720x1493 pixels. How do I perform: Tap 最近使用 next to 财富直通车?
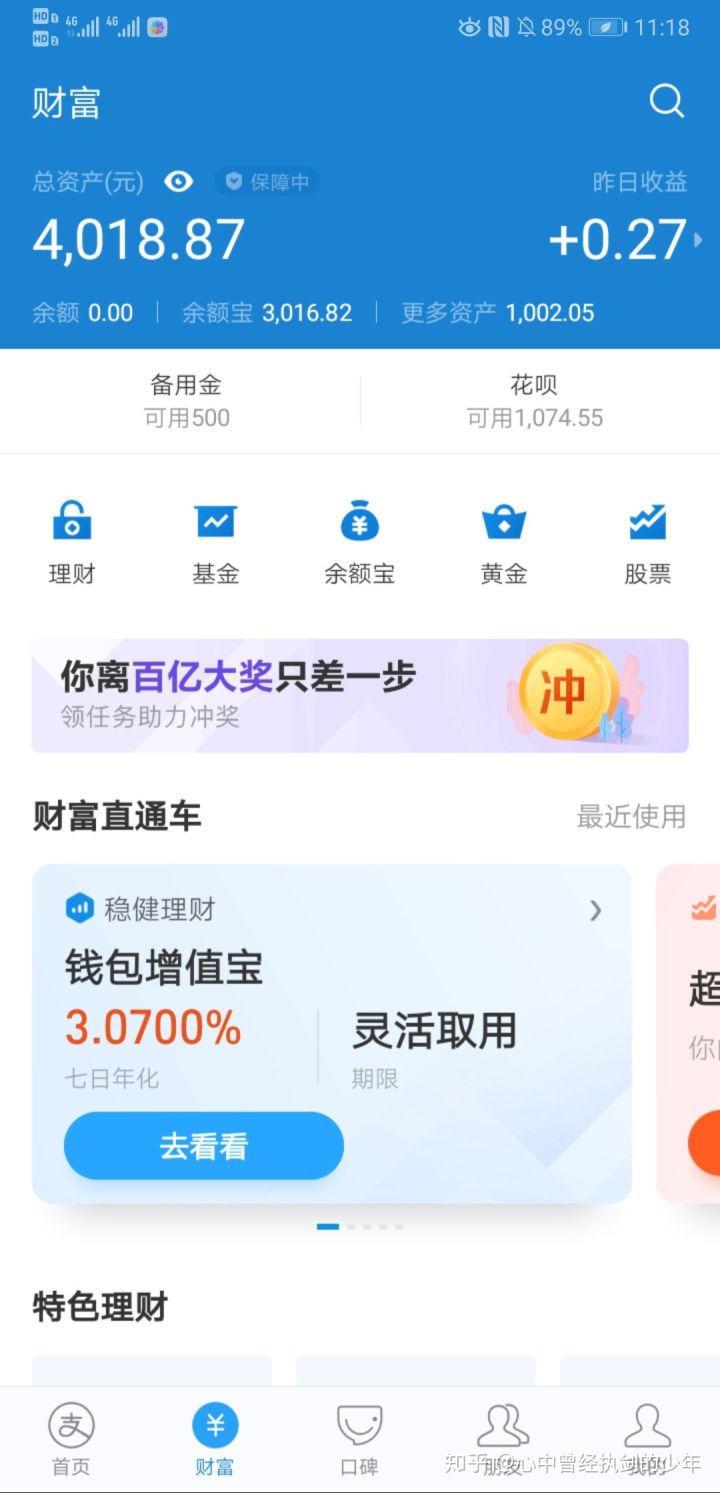pyautogui.click(x=631, y=816)
